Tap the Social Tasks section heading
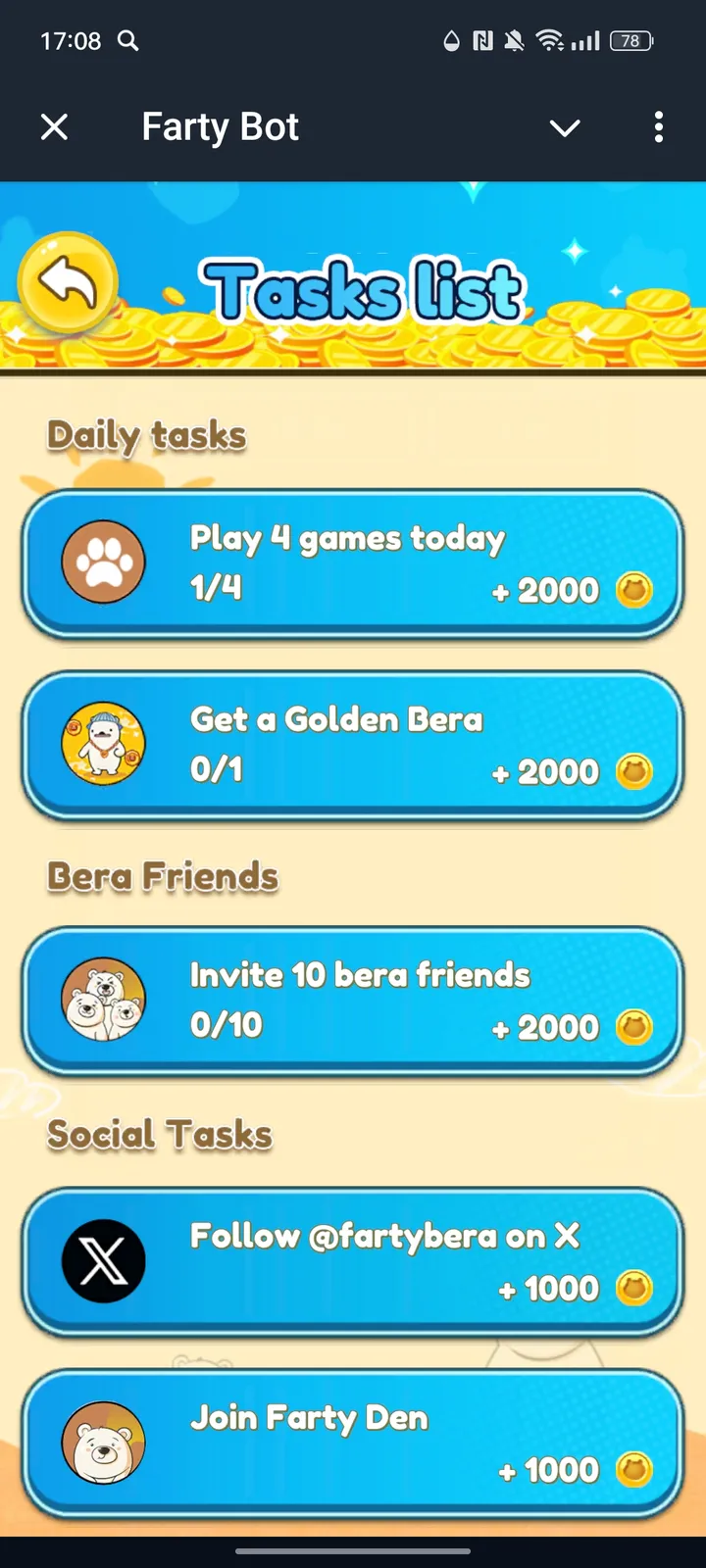This screenshot has width=706, height=1568. [x=159, y=1134]
